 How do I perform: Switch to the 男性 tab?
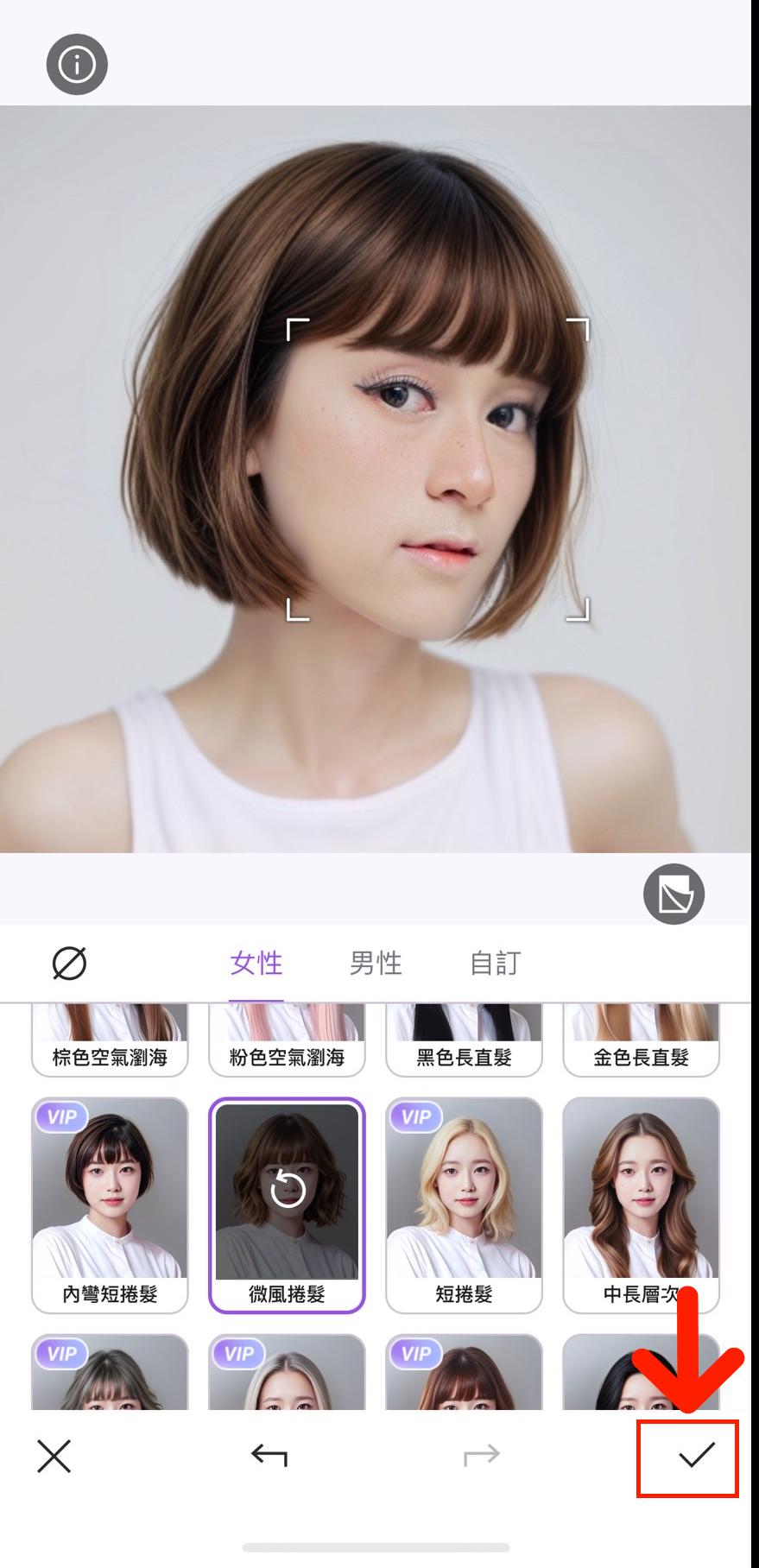[376, 963]
